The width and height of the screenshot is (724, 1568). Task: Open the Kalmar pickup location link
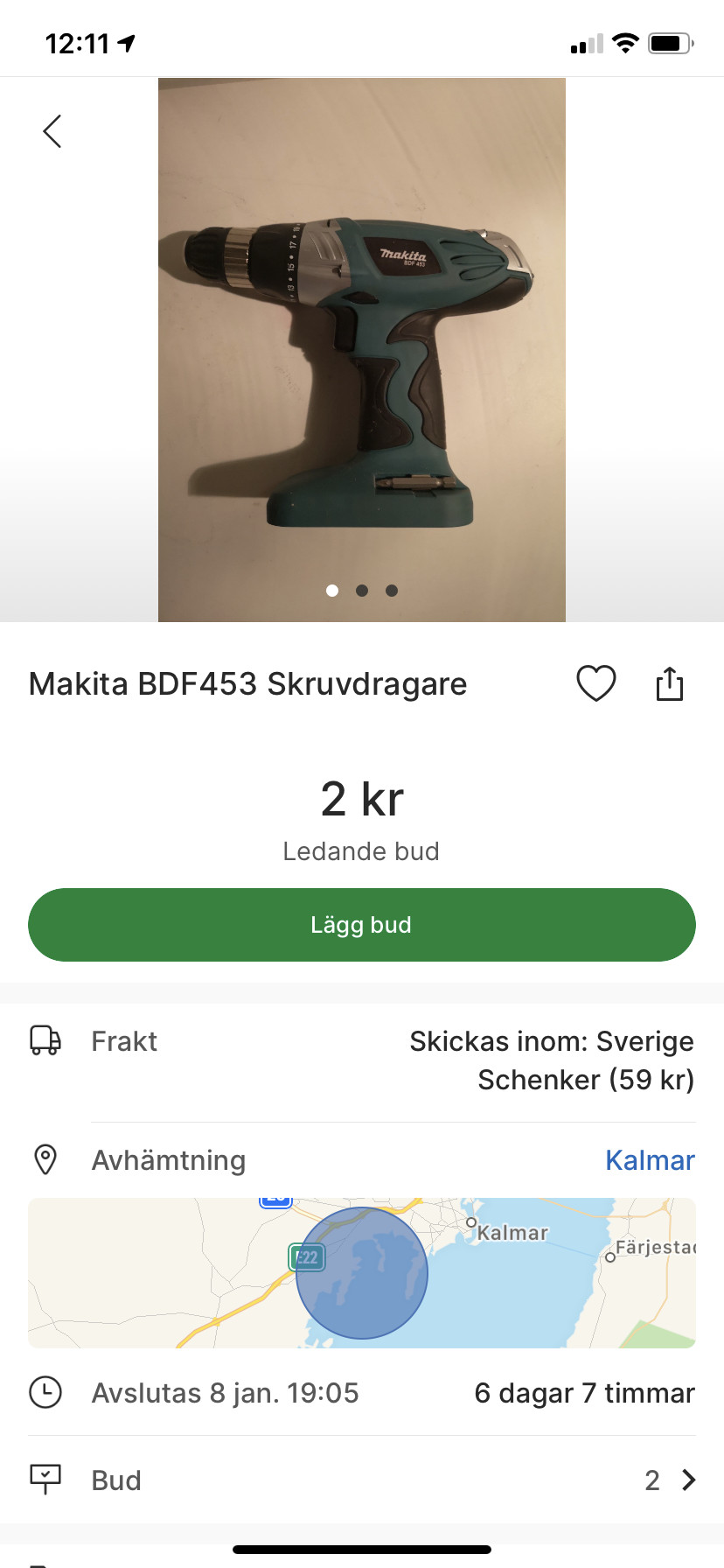[650, 1160]
